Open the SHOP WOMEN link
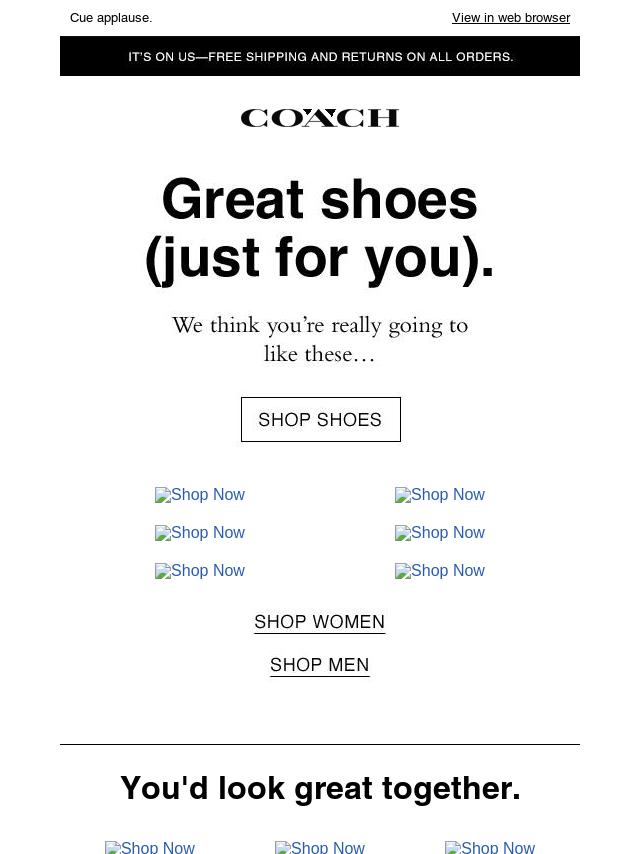This screenshot has width=640, height=854. pyautogui.click(x=320, y=622)
